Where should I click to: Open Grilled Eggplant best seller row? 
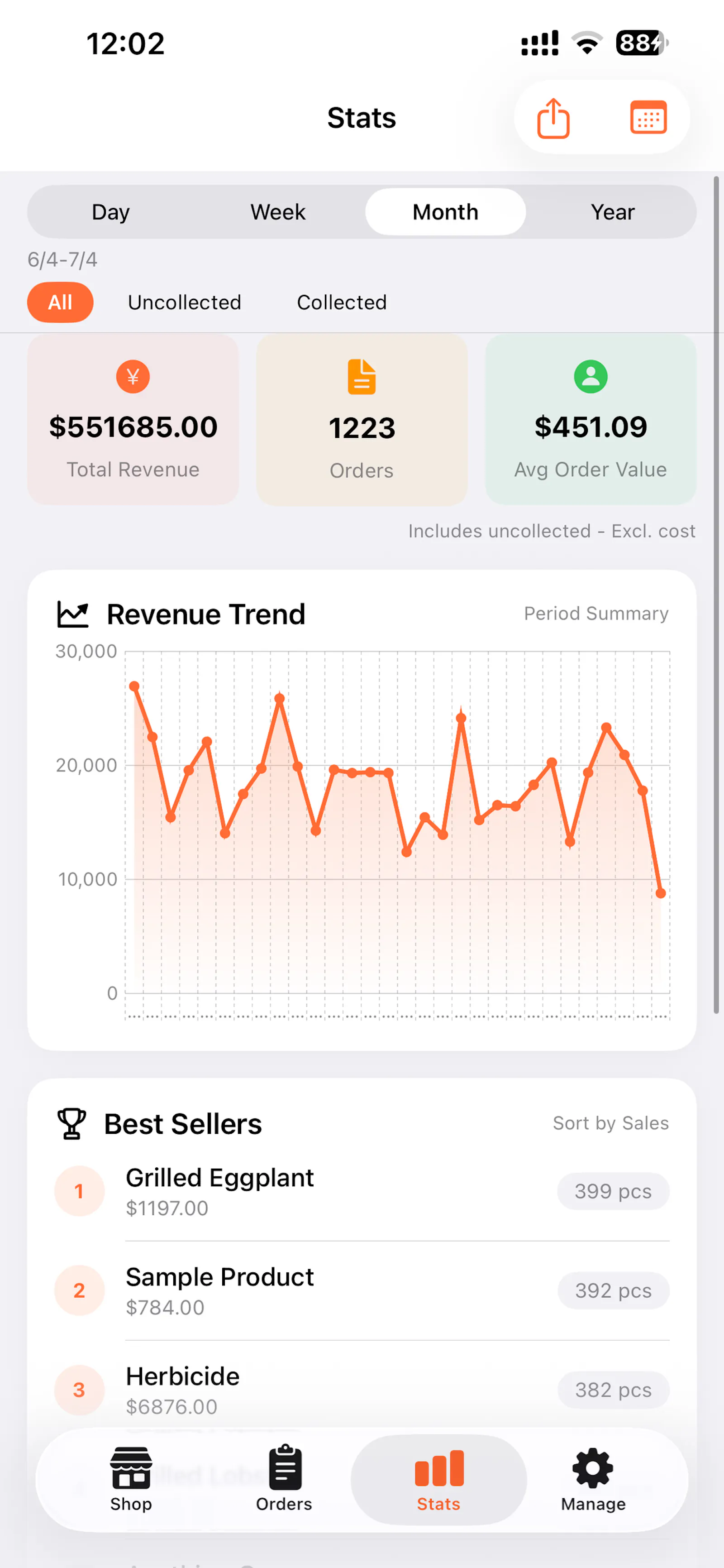point(362,1191)
